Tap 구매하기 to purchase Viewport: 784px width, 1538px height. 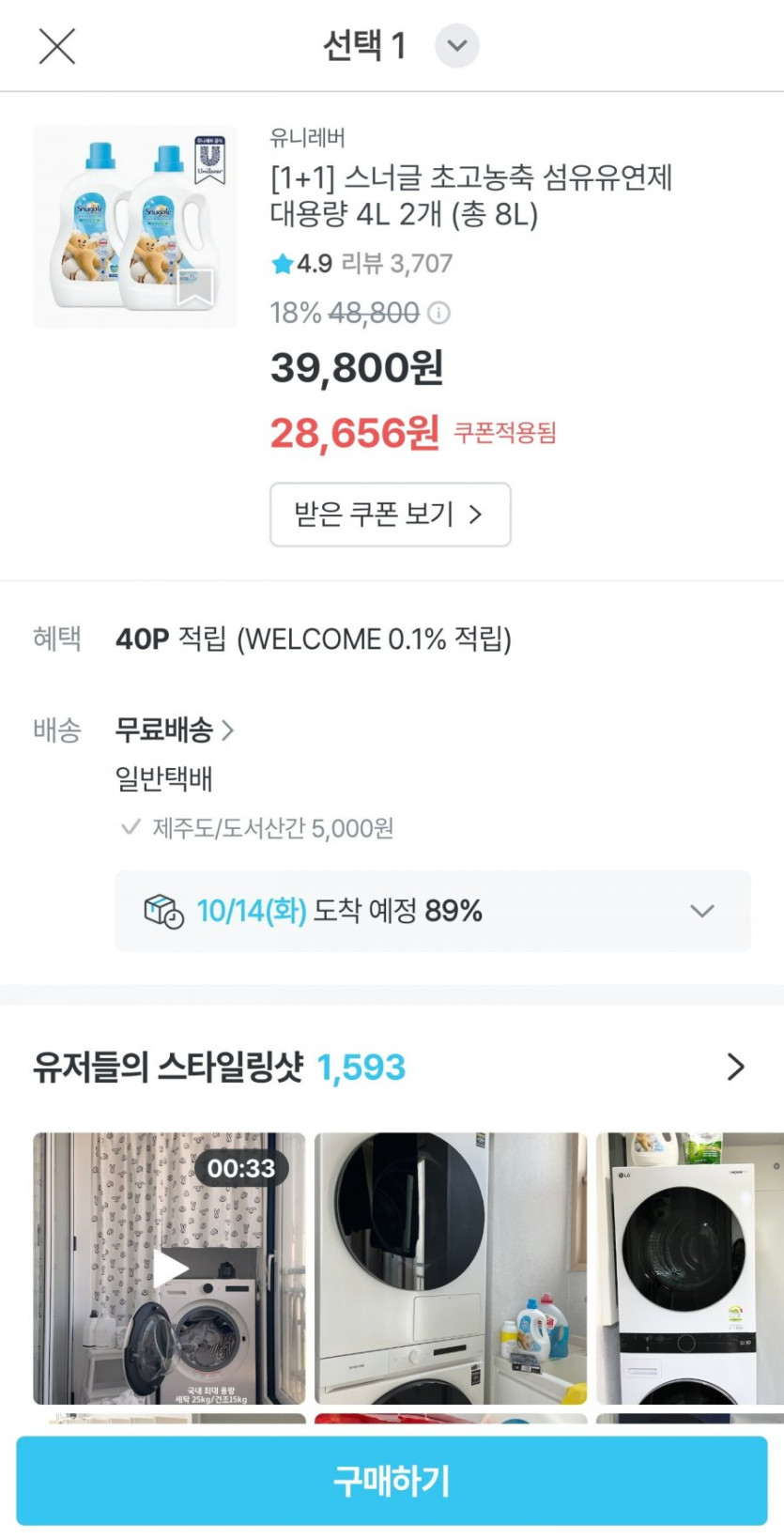click(392, 1481)
